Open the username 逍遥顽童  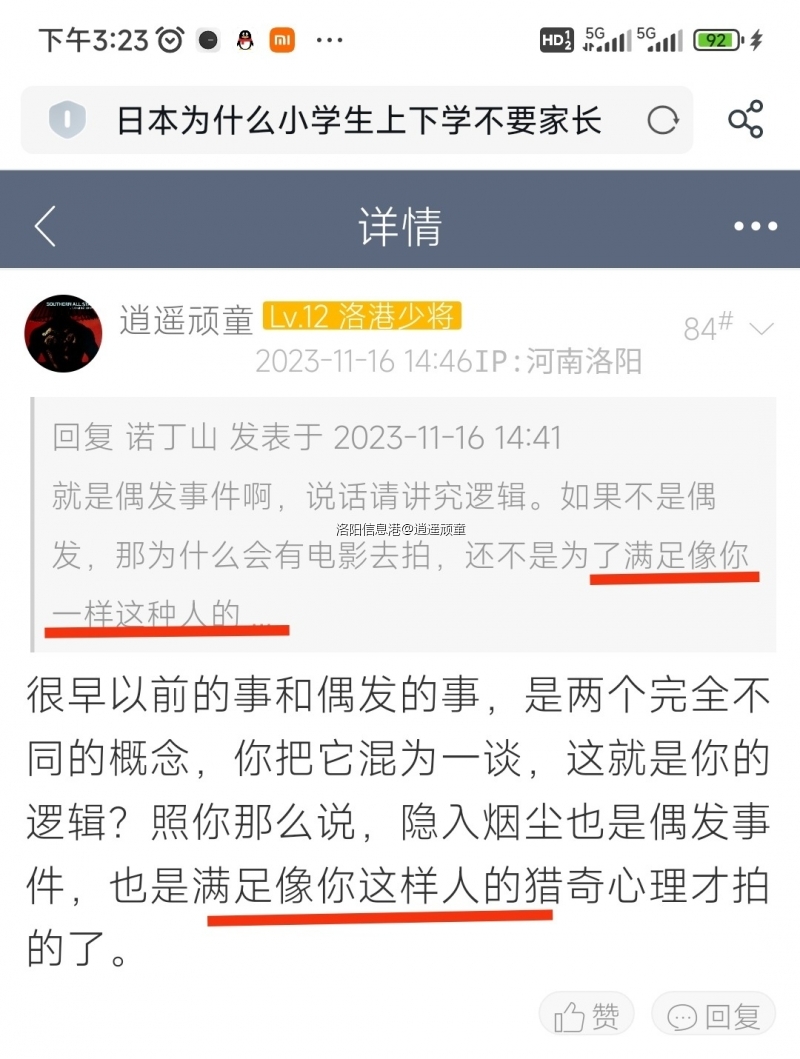click(186, 319)
